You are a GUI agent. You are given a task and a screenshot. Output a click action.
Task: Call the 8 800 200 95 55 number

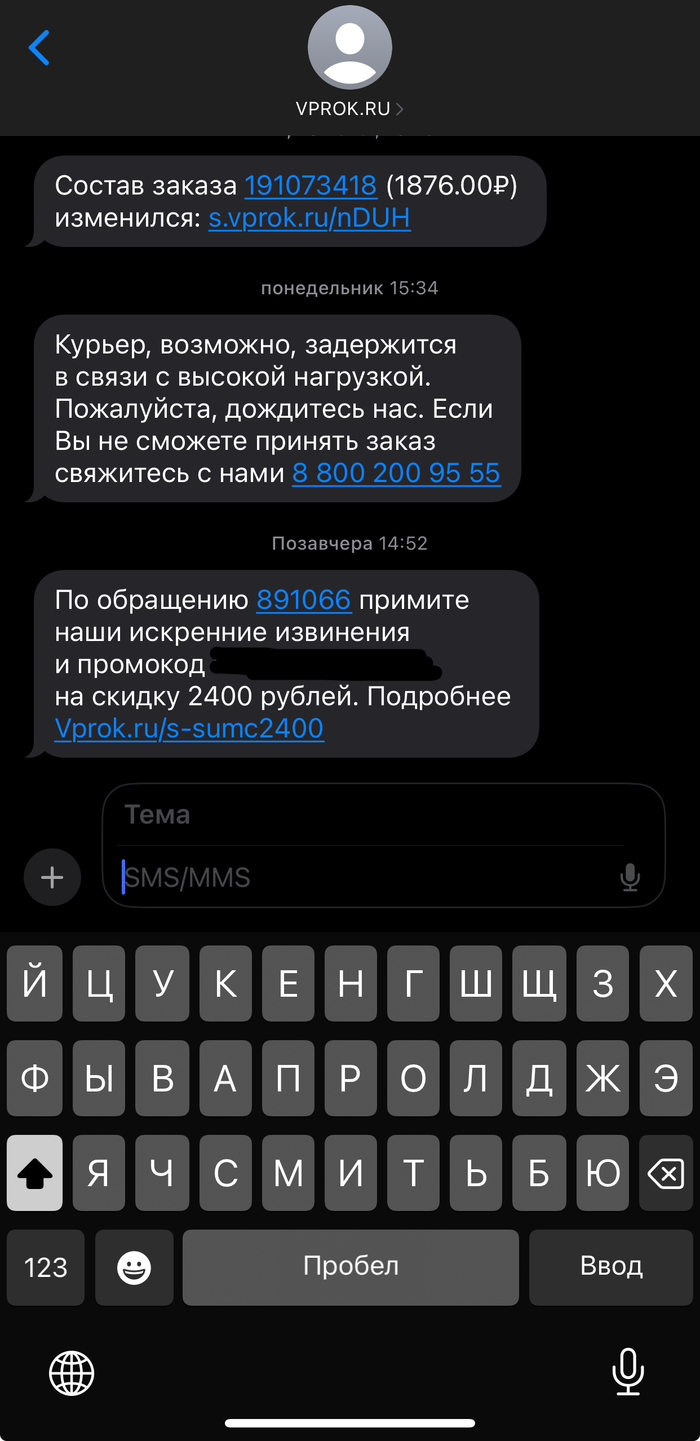click(396, 473)
